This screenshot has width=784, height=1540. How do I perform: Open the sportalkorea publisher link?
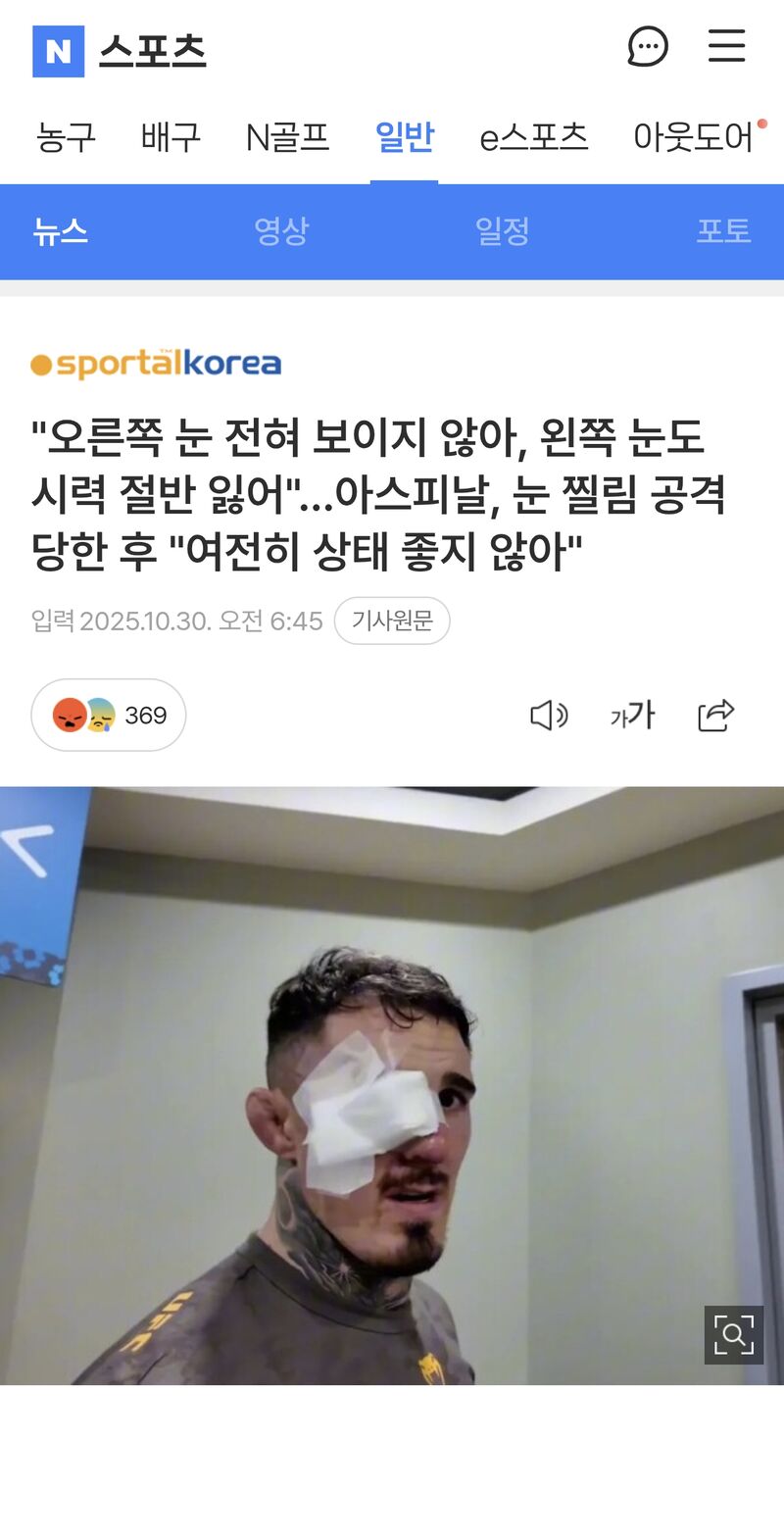(x=157, y=364)
